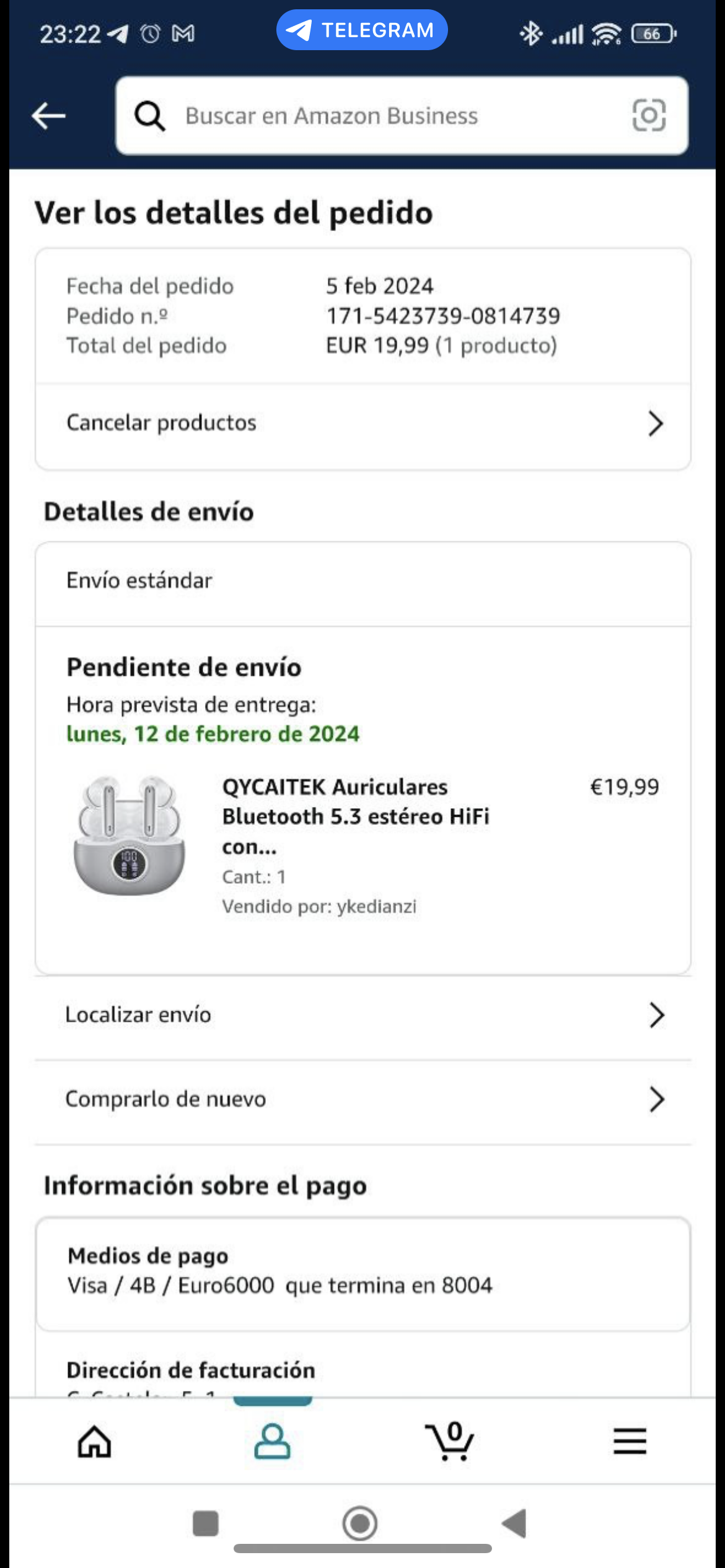Open the shopping cart tab

[x=451, y=1442]
